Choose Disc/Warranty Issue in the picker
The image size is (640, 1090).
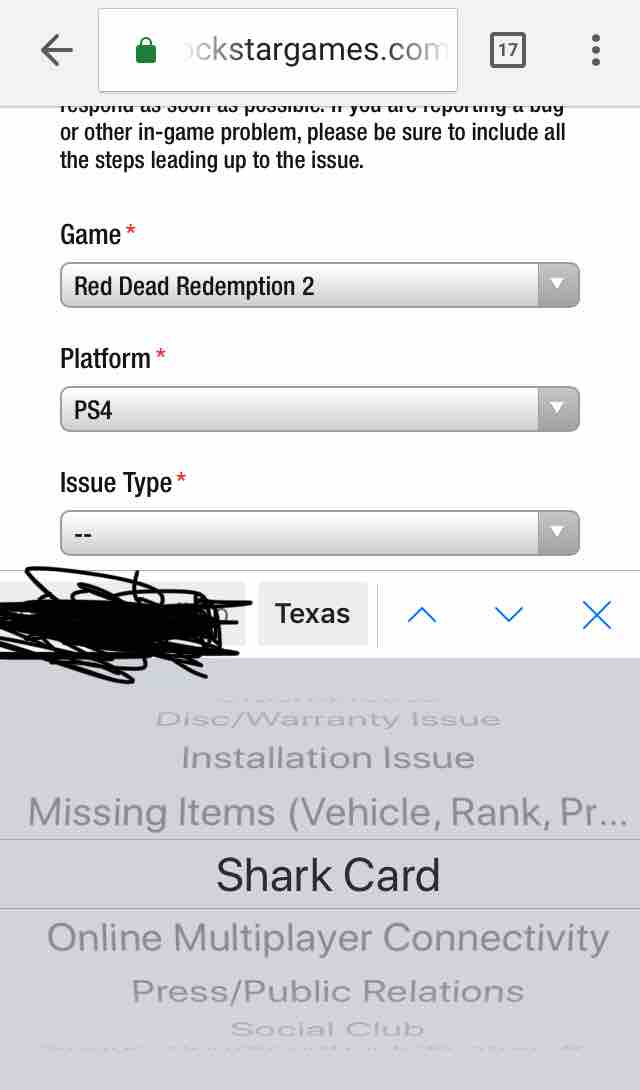coord(328,719)
